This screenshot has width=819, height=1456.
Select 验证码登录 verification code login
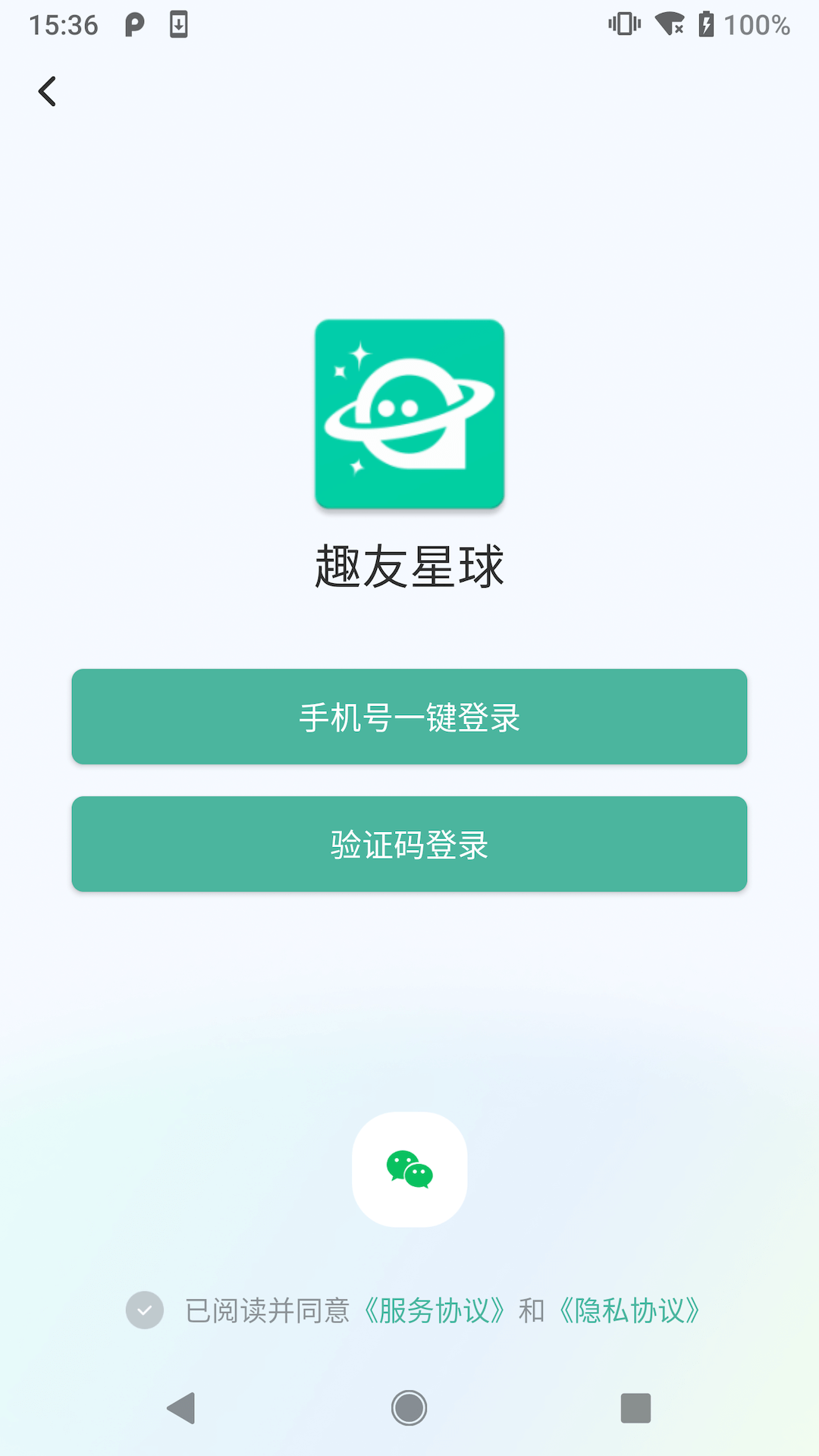(409, 844)
